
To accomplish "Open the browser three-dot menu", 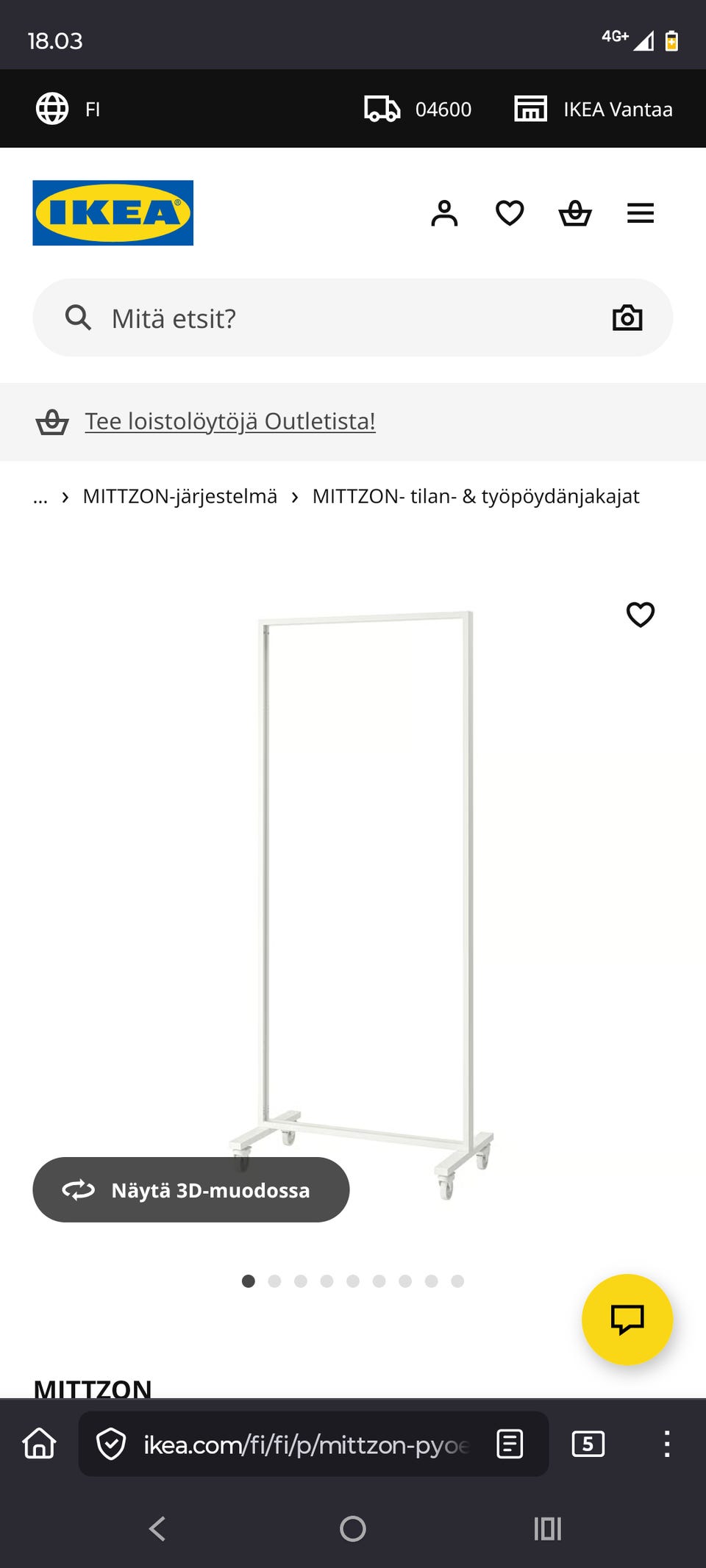I will [666, 1445].
